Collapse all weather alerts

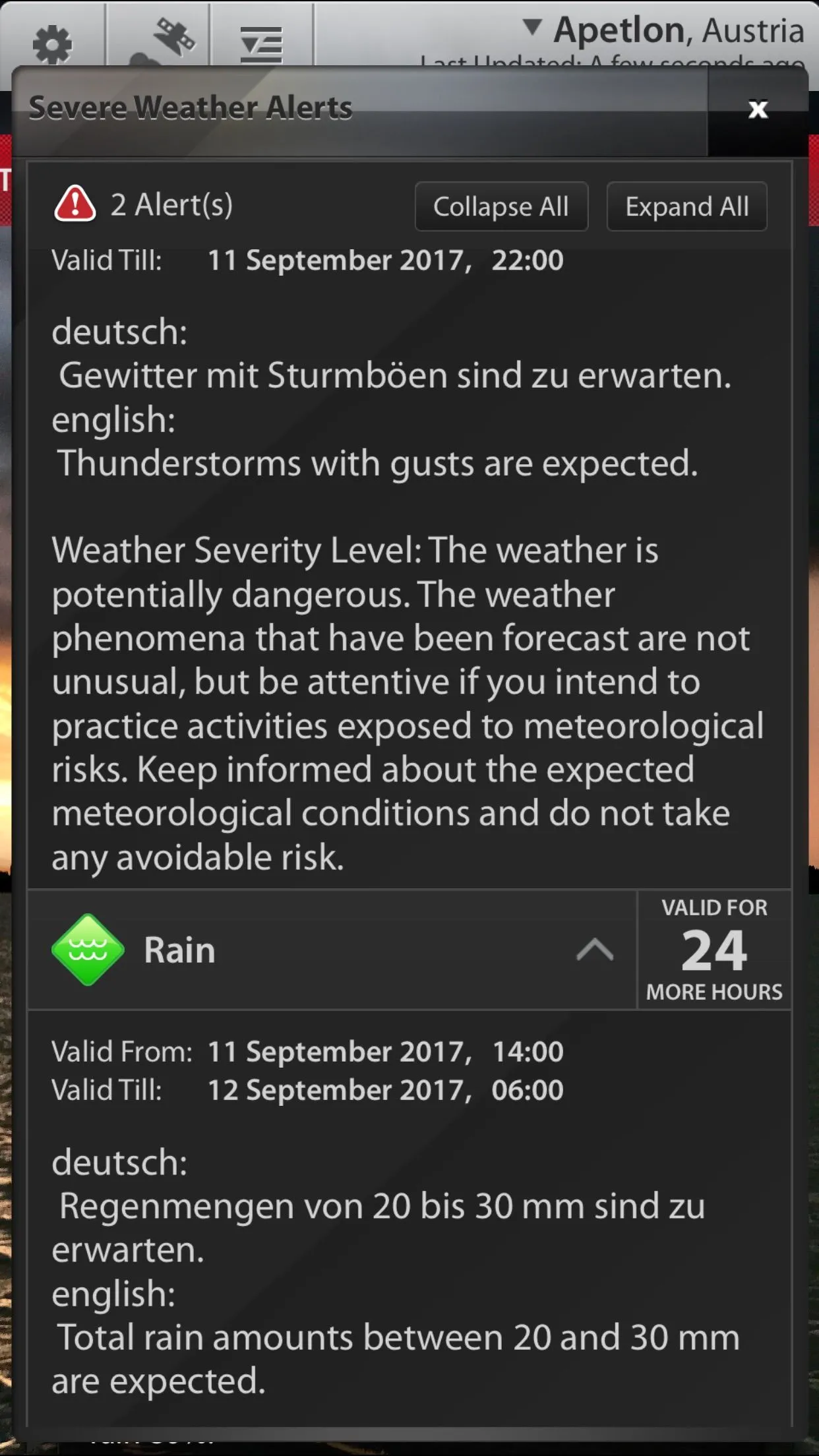(501, 207)
